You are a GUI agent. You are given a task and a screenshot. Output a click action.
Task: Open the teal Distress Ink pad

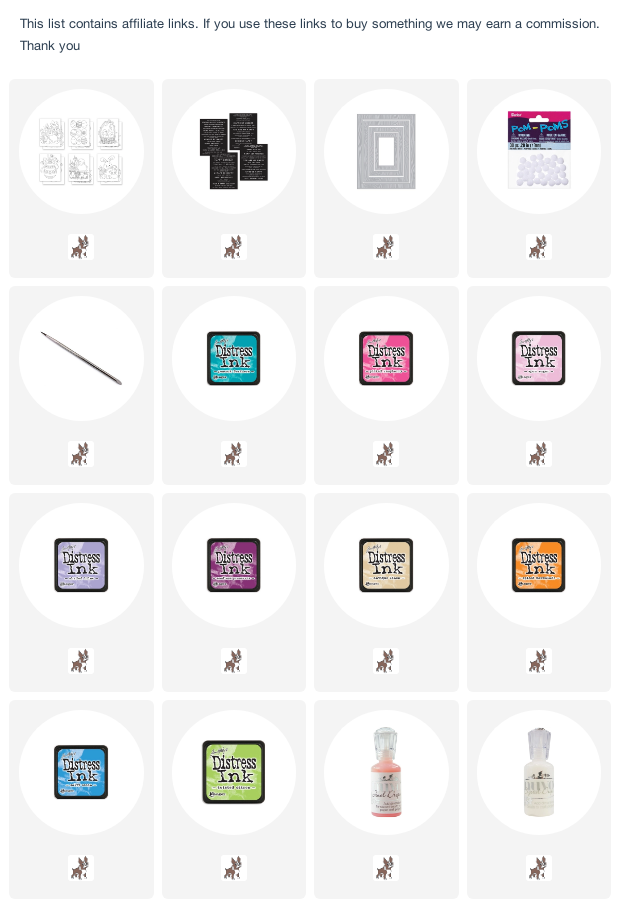(234, 358)
